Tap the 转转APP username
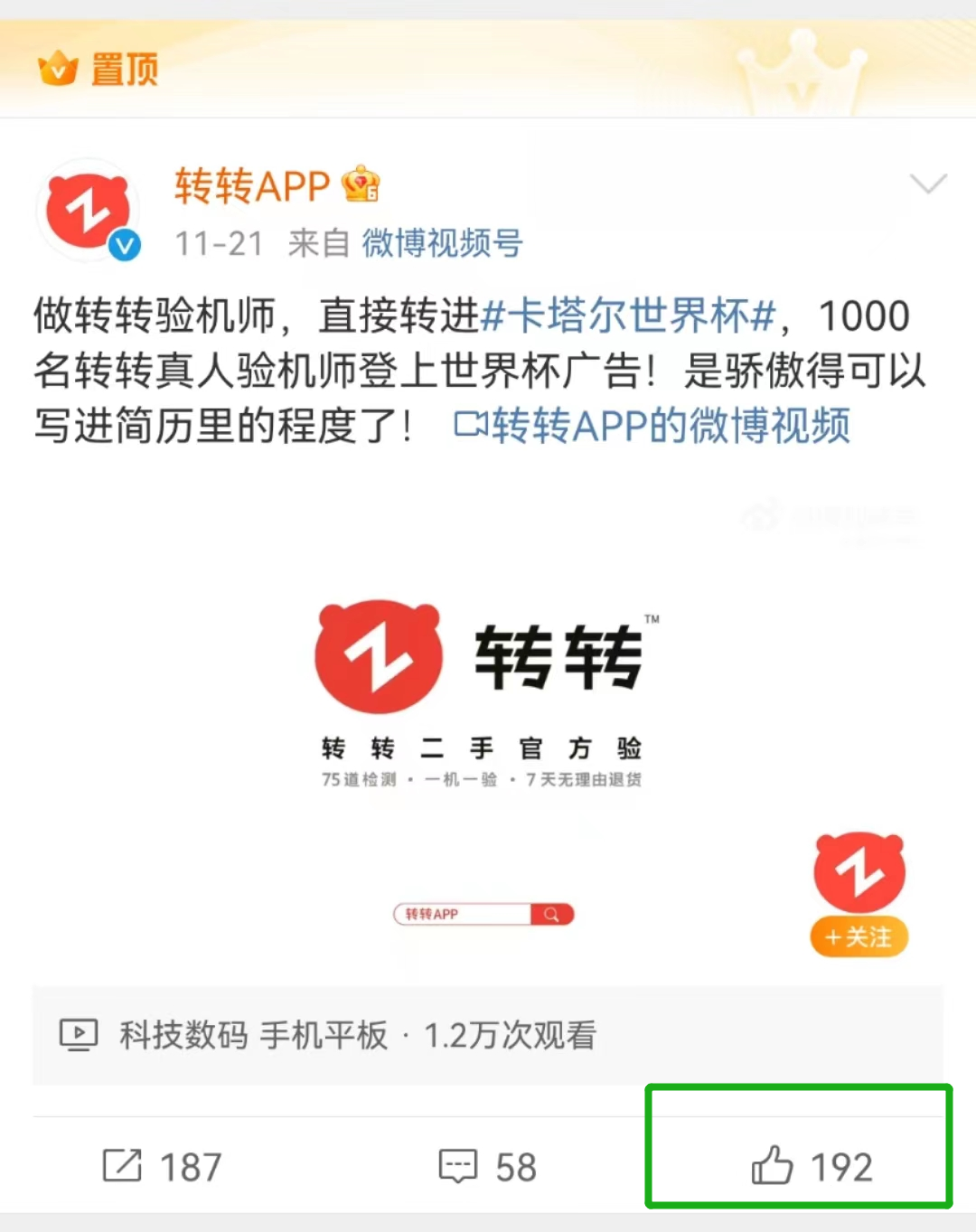 click(252, 186)
